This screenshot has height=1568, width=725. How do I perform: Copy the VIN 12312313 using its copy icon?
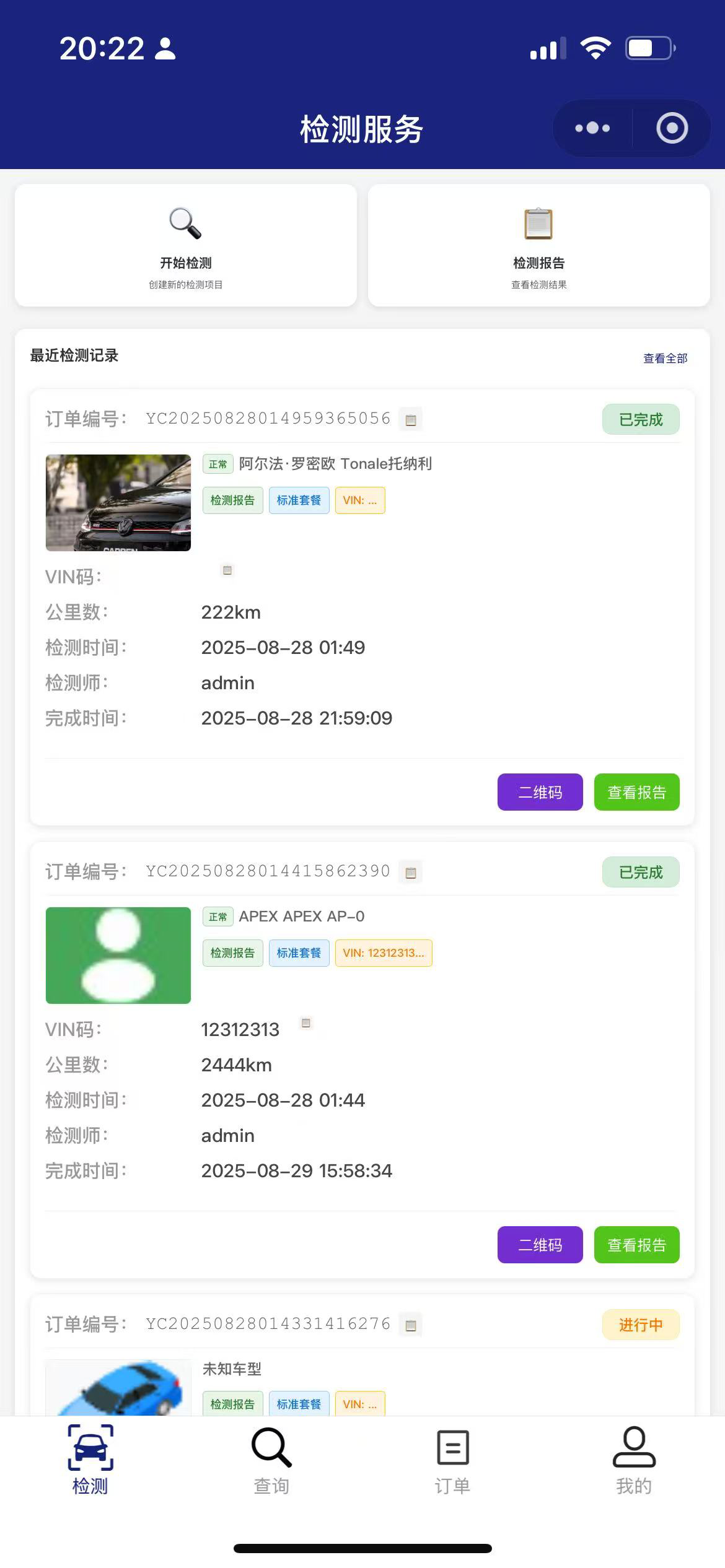[x=305, y=1023]
